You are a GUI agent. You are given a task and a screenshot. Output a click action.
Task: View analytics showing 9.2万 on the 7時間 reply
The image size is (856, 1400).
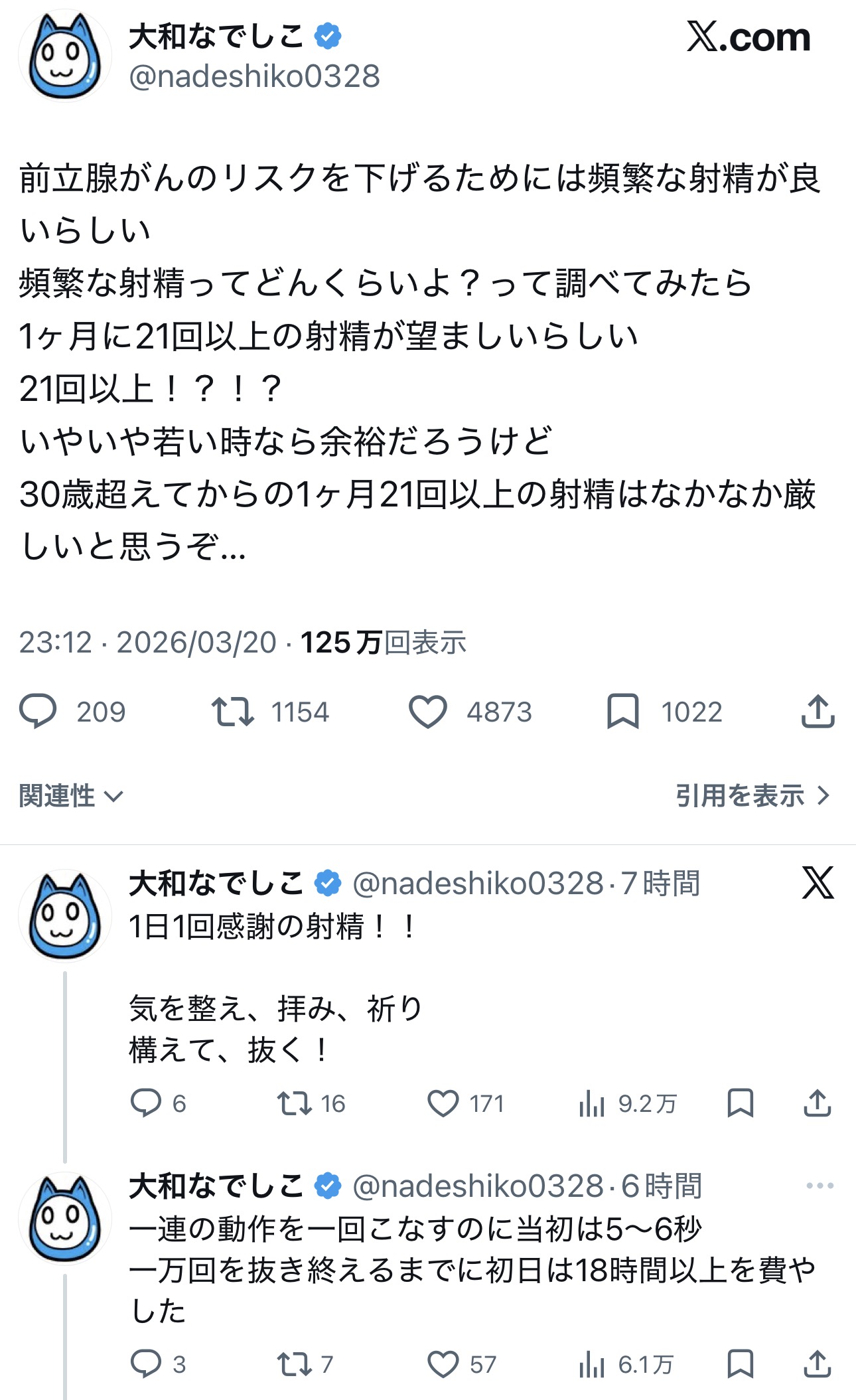click(591, 1103)
